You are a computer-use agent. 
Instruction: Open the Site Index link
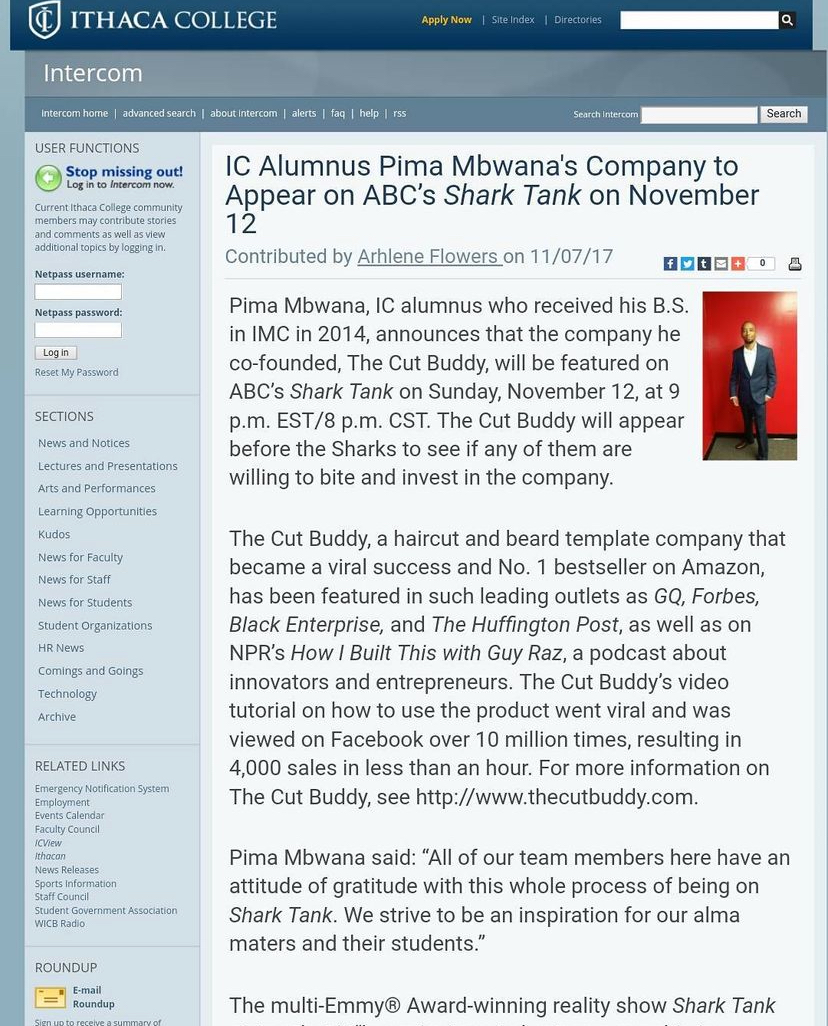pyautogui.click(x=513, y=20)
